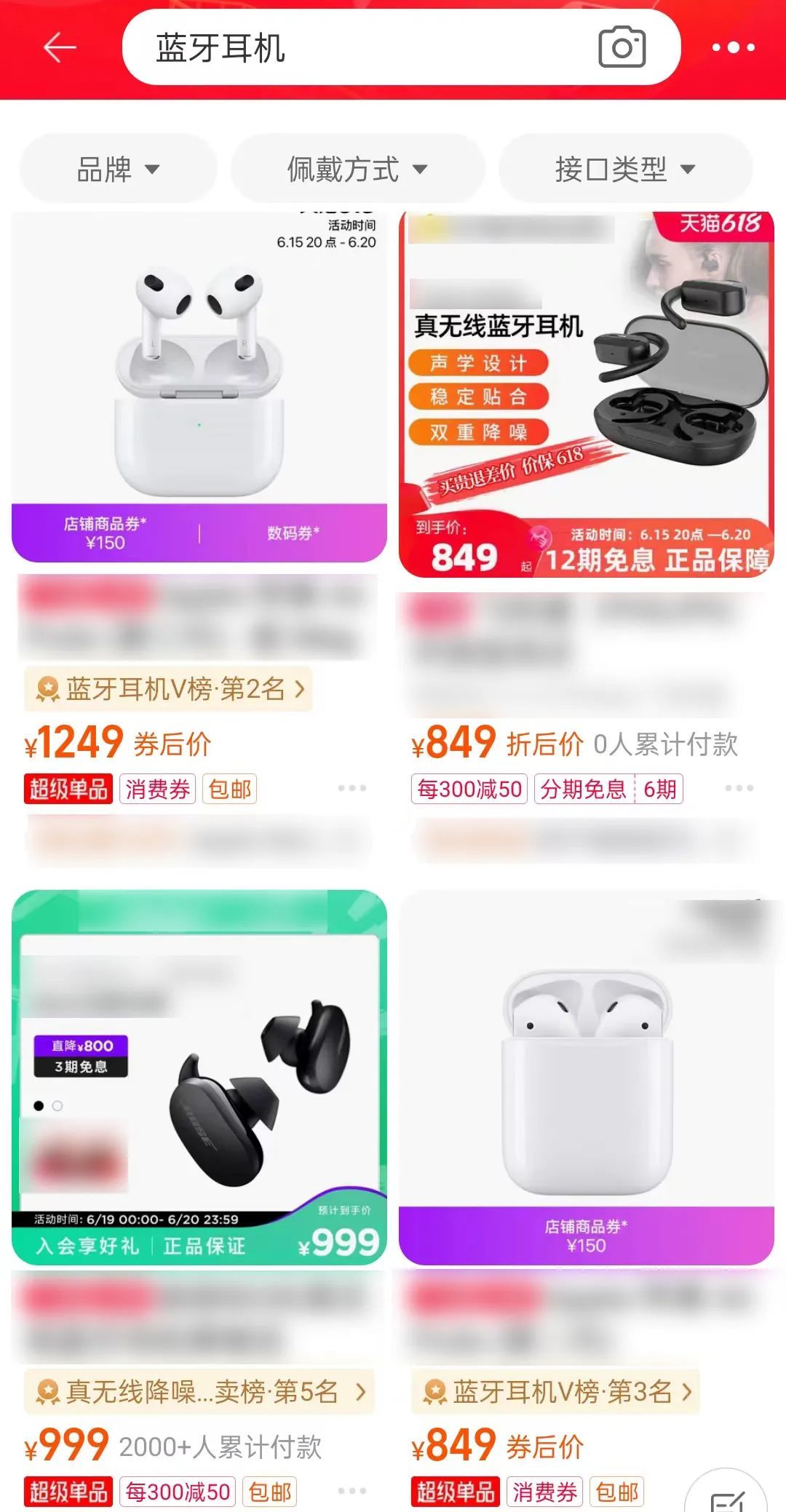The width and height of the screenshot is (786, 1512).
Task: Open more options for the 折后价 ¥849 item
Action: pyautogui.click(x=739, y=788)
